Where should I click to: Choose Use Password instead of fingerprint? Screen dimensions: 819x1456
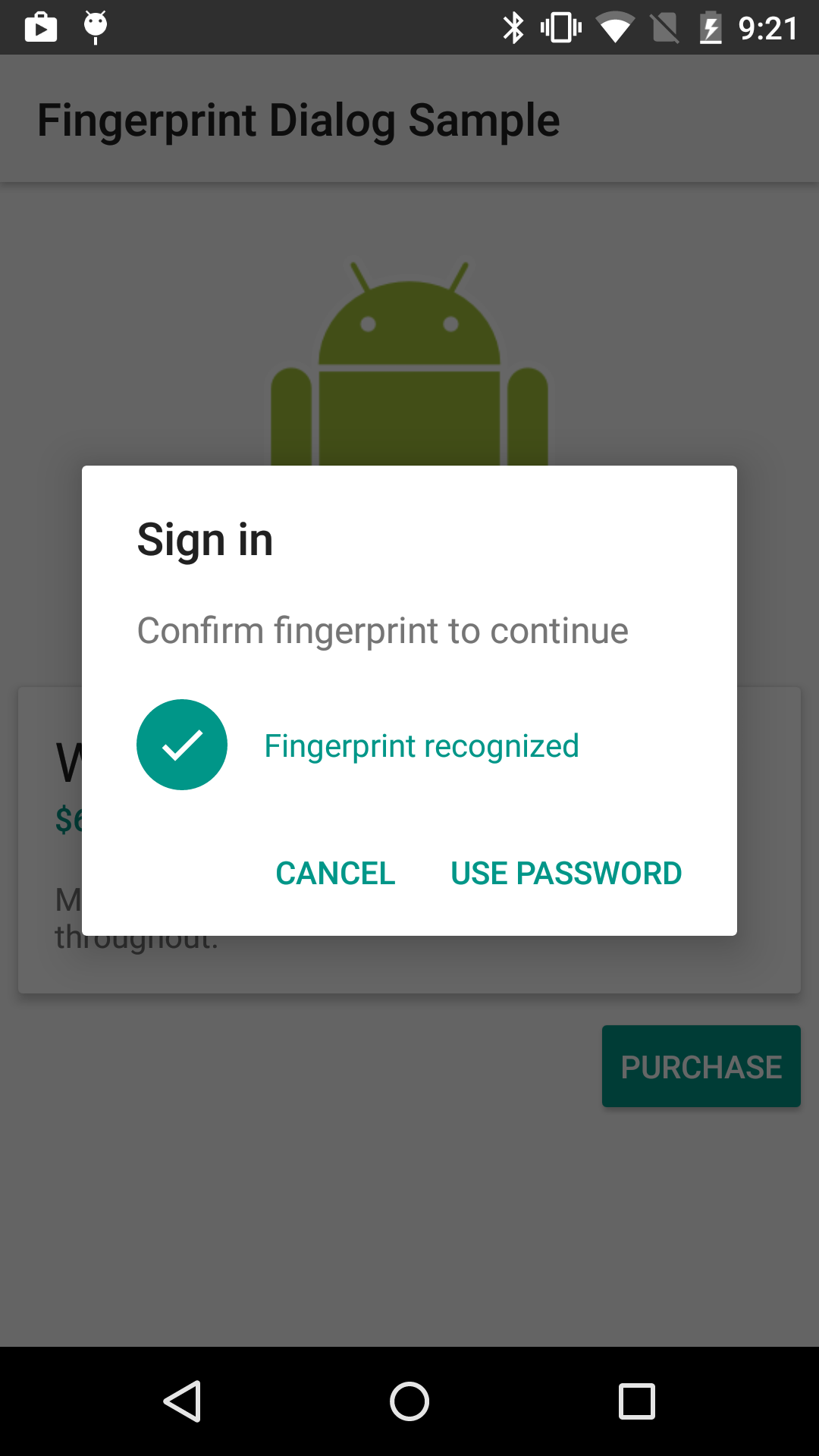click(x=566, y=873)
